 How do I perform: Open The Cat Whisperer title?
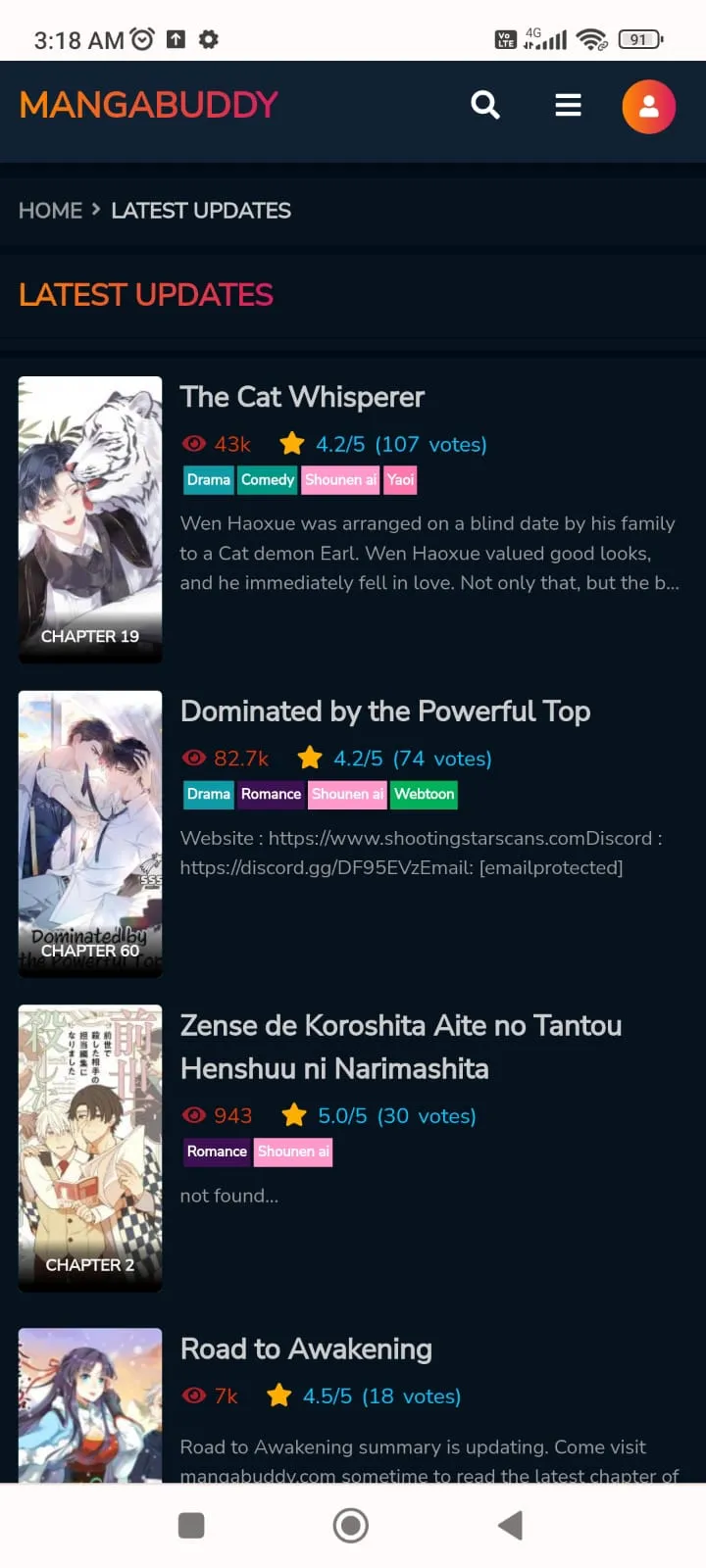tap(302, 397)
